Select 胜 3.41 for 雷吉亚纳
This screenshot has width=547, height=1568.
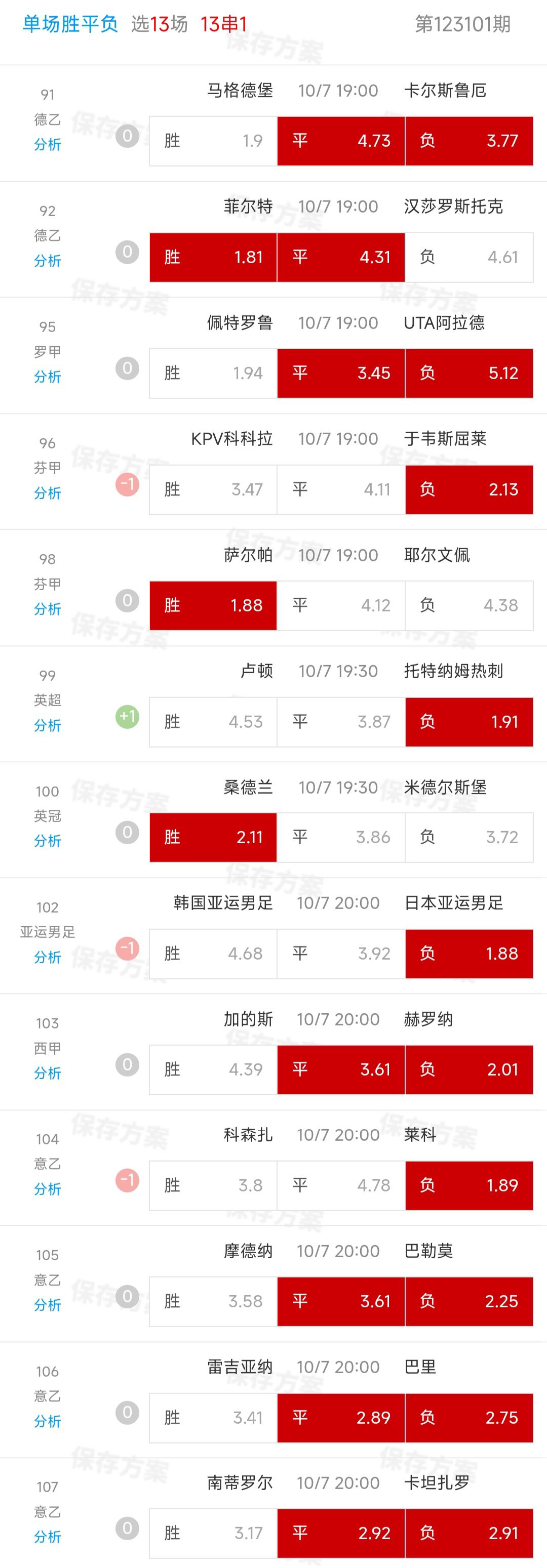point(213,1418)
